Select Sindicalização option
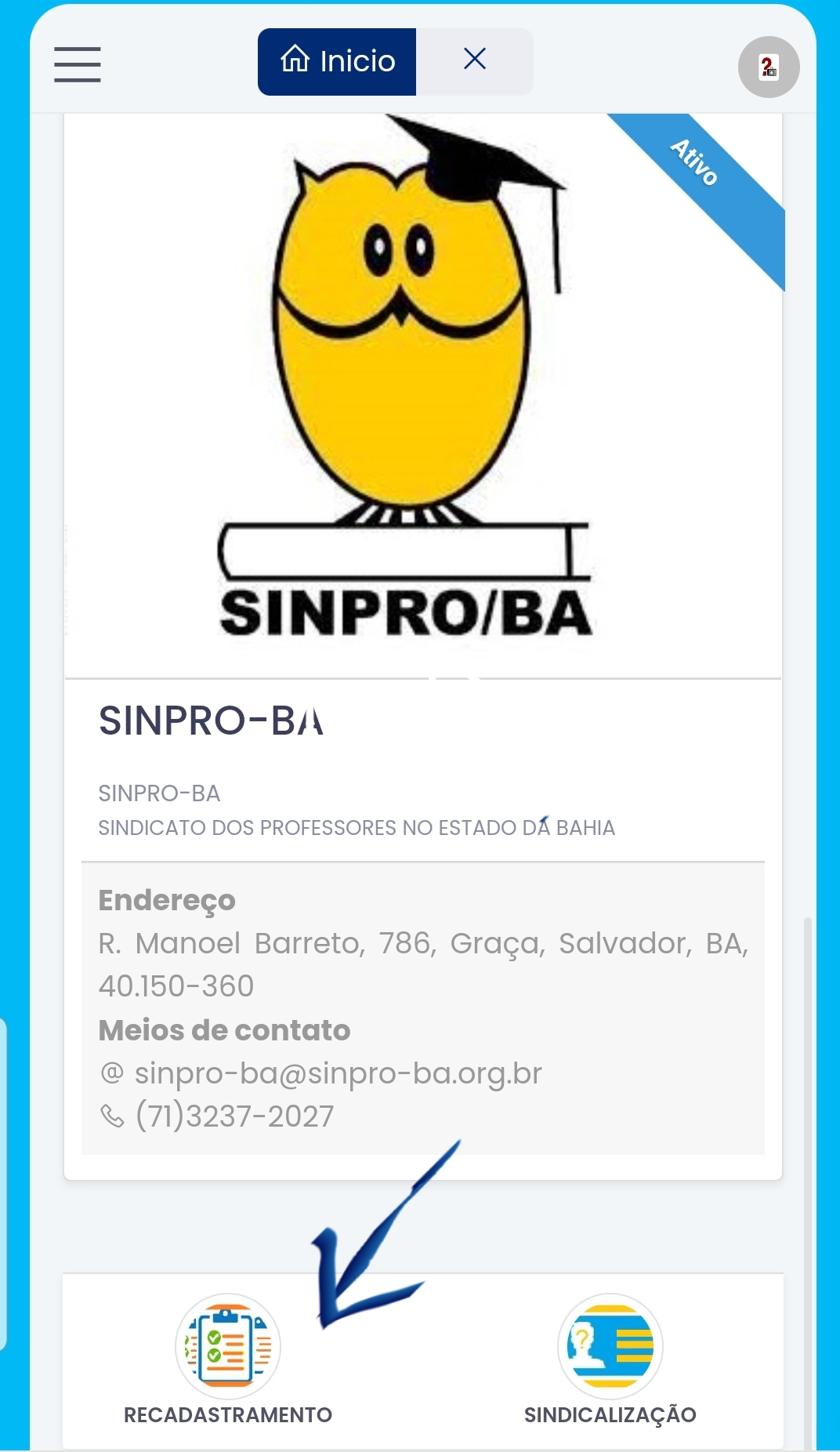 [610, 1359]
